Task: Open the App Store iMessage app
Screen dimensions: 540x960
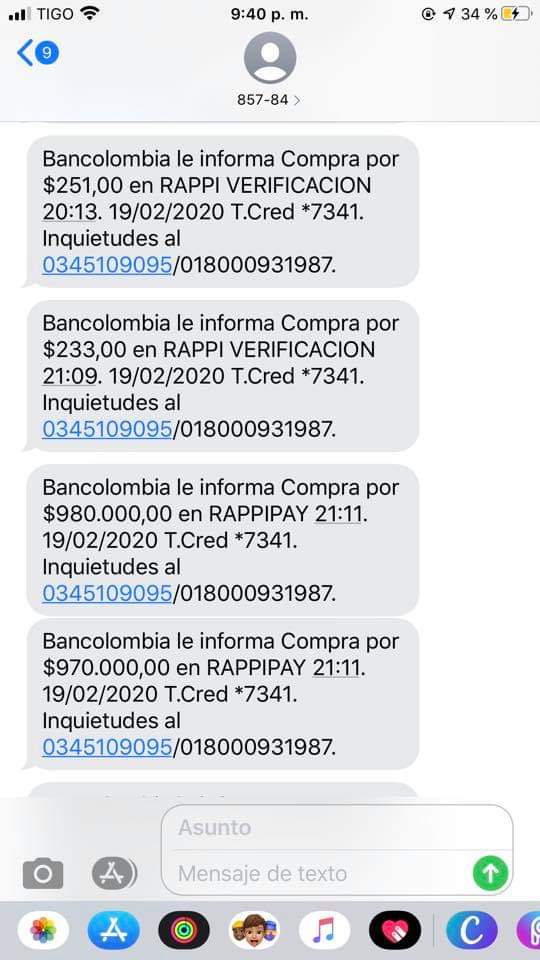Action: (113, 931)
